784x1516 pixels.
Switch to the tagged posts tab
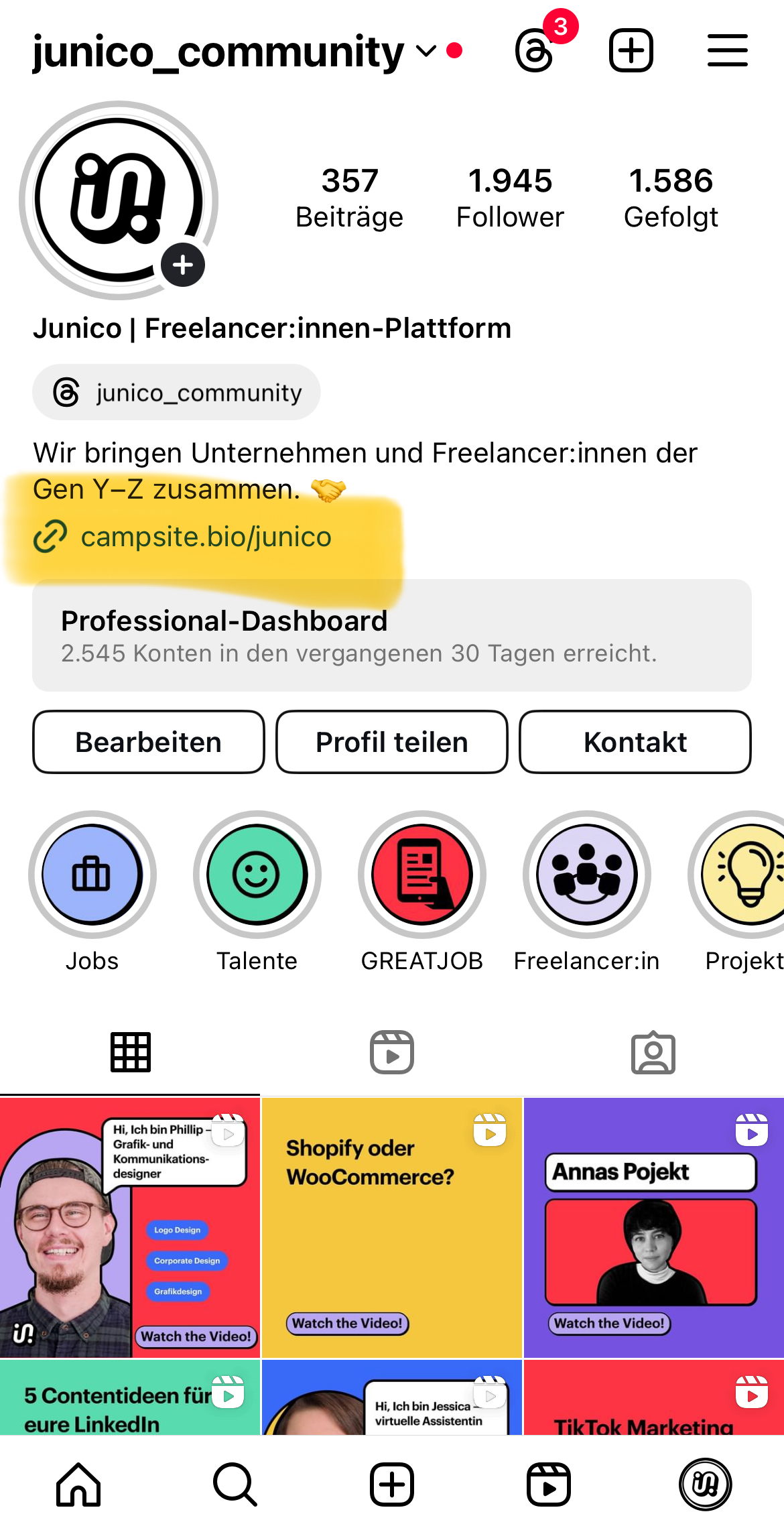[x=653, y=1052]
